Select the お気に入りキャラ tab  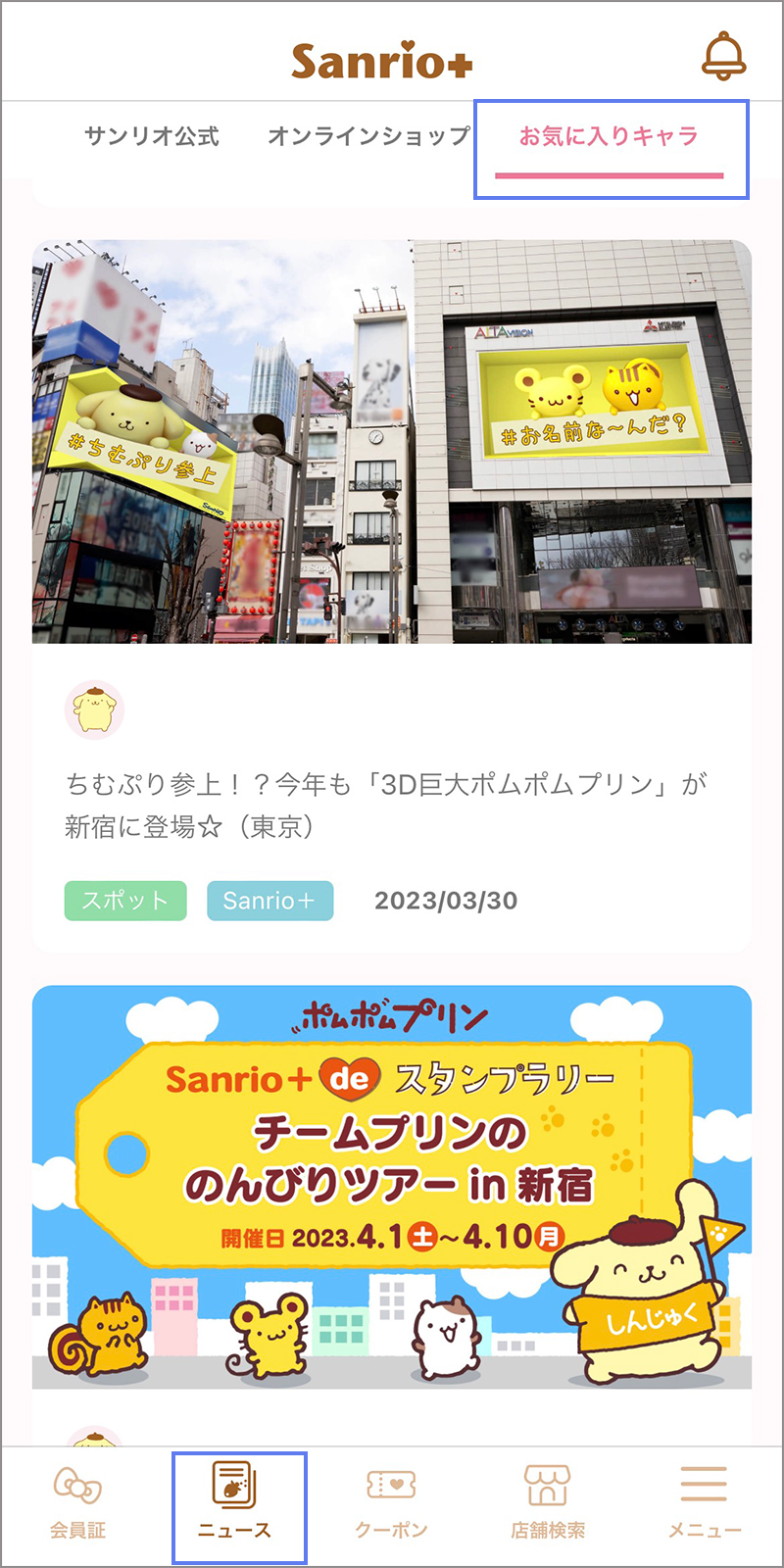click(x=609, y=137)
